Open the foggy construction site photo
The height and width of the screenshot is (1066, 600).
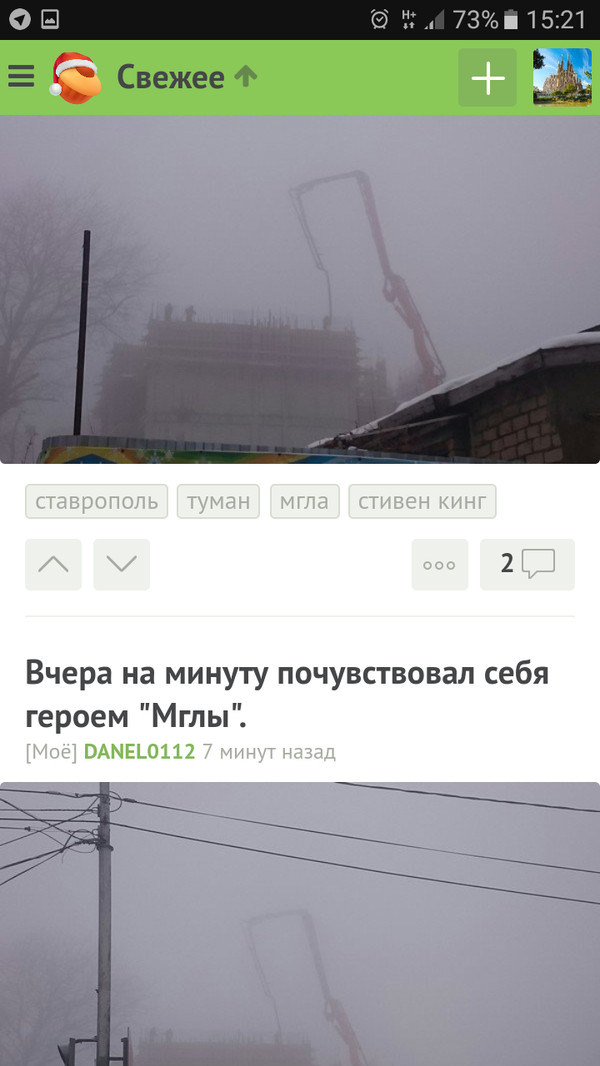click(x=300, y=290)
